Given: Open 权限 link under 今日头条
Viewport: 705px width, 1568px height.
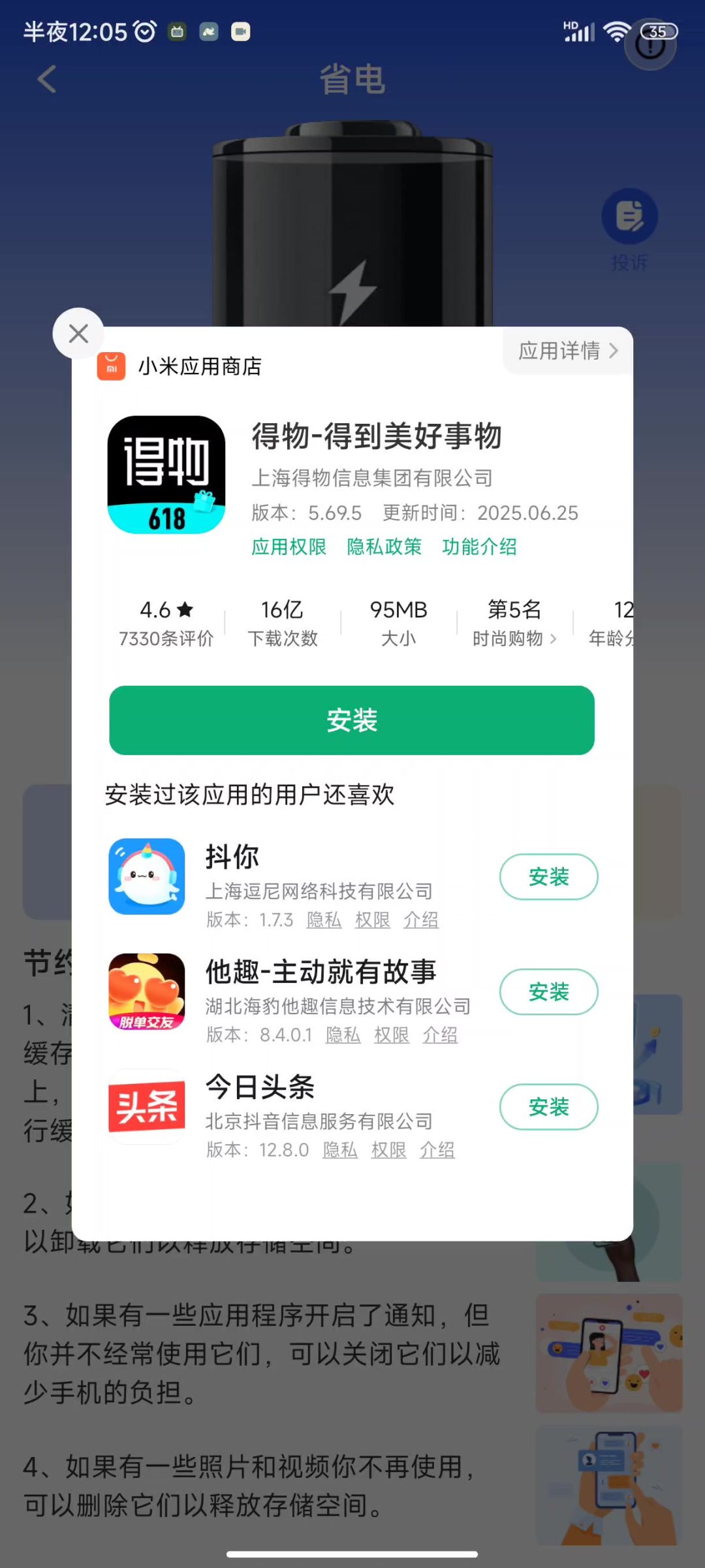Looking at the screenshot, I should pos(388,1149).
